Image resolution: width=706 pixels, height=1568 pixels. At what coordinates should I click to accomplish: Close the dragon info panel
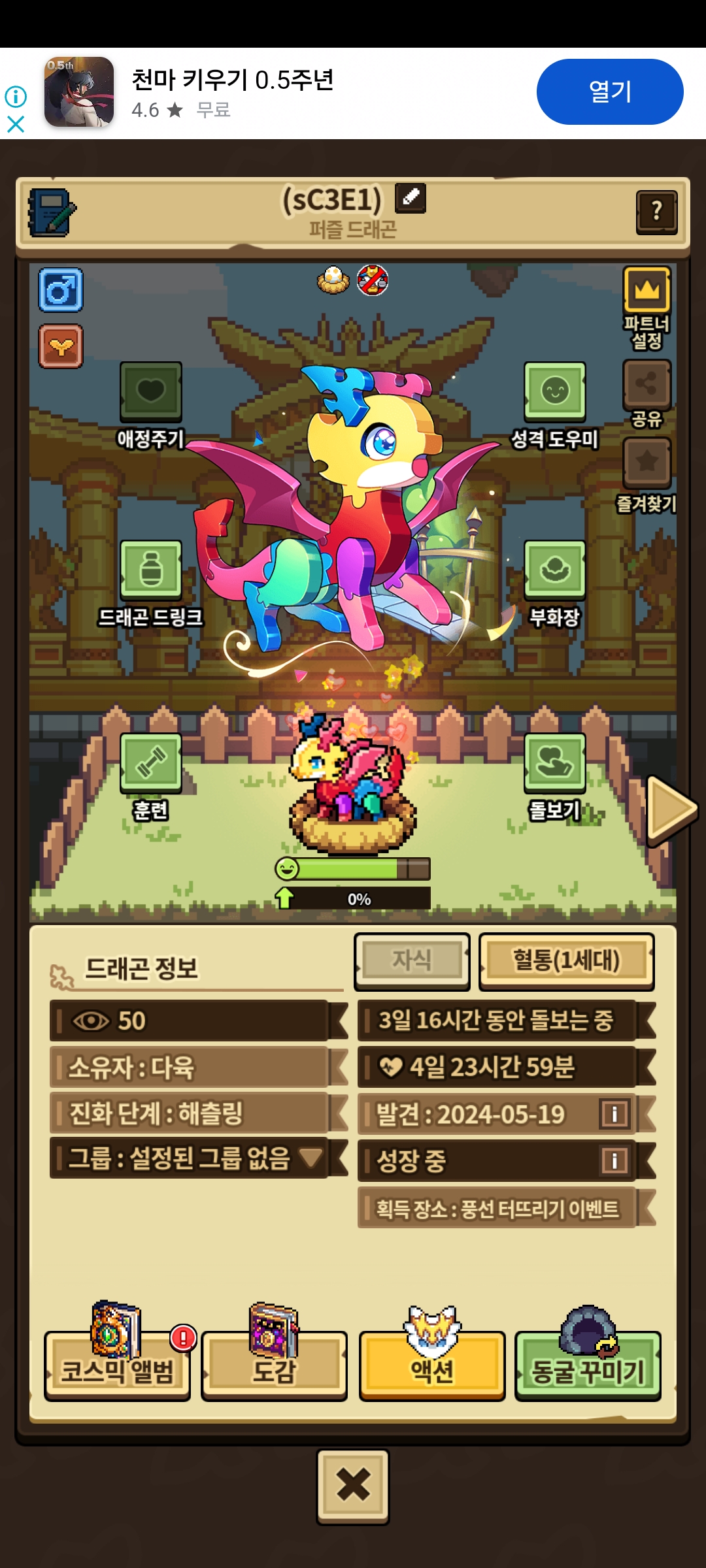click(353, 1486)
